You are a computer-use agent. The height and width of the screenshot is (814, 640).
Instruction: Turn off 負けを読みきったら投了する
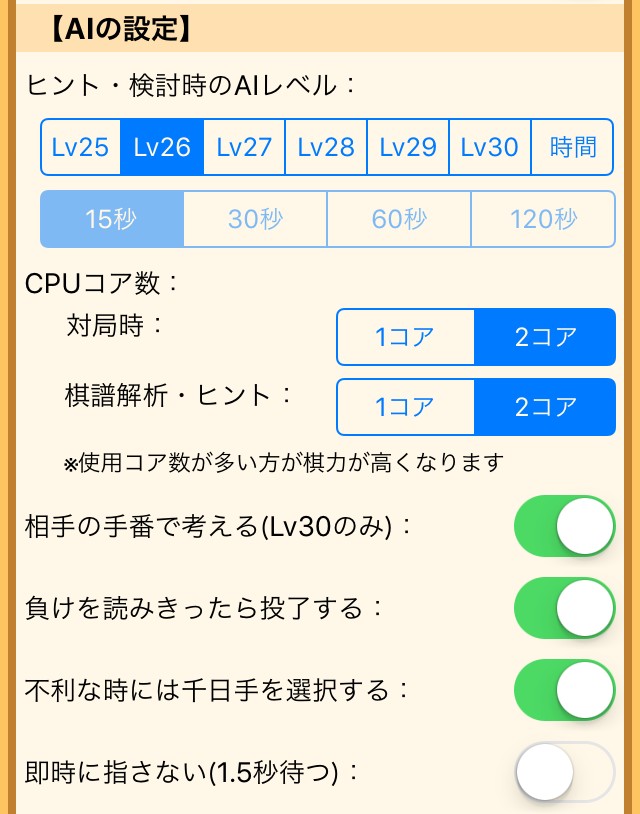tap(564, 608)
